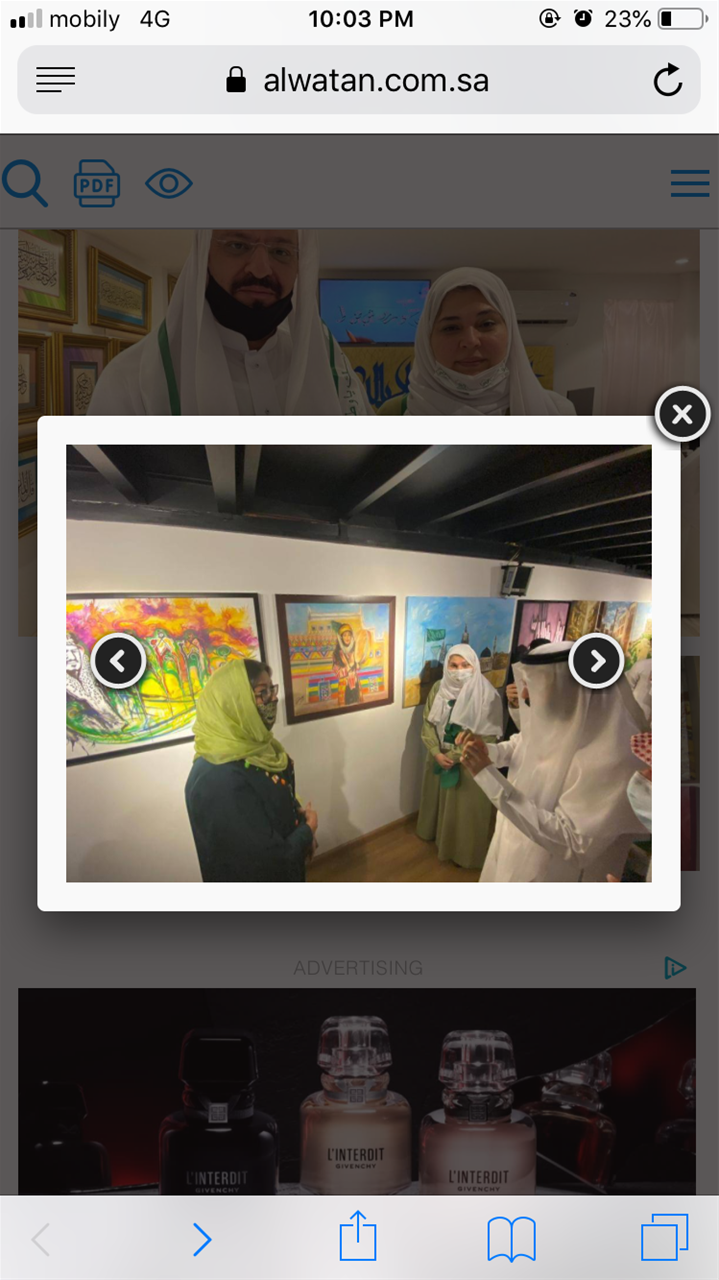
Task: Tap the alwatan.com.sa address bar
Action: coord(359,80)
